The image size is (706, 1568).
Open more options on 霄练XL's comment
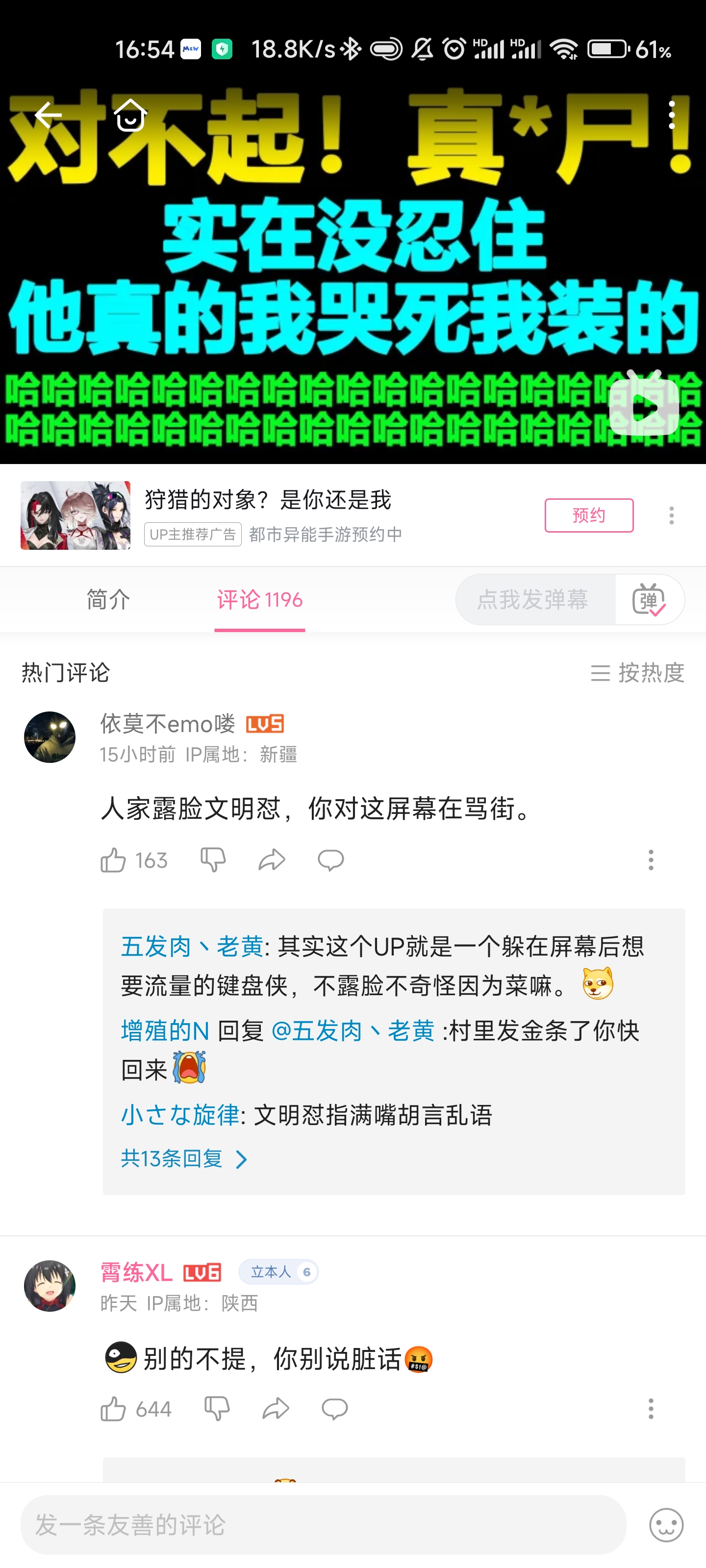pyautogui.click(x=651, y=1409)
